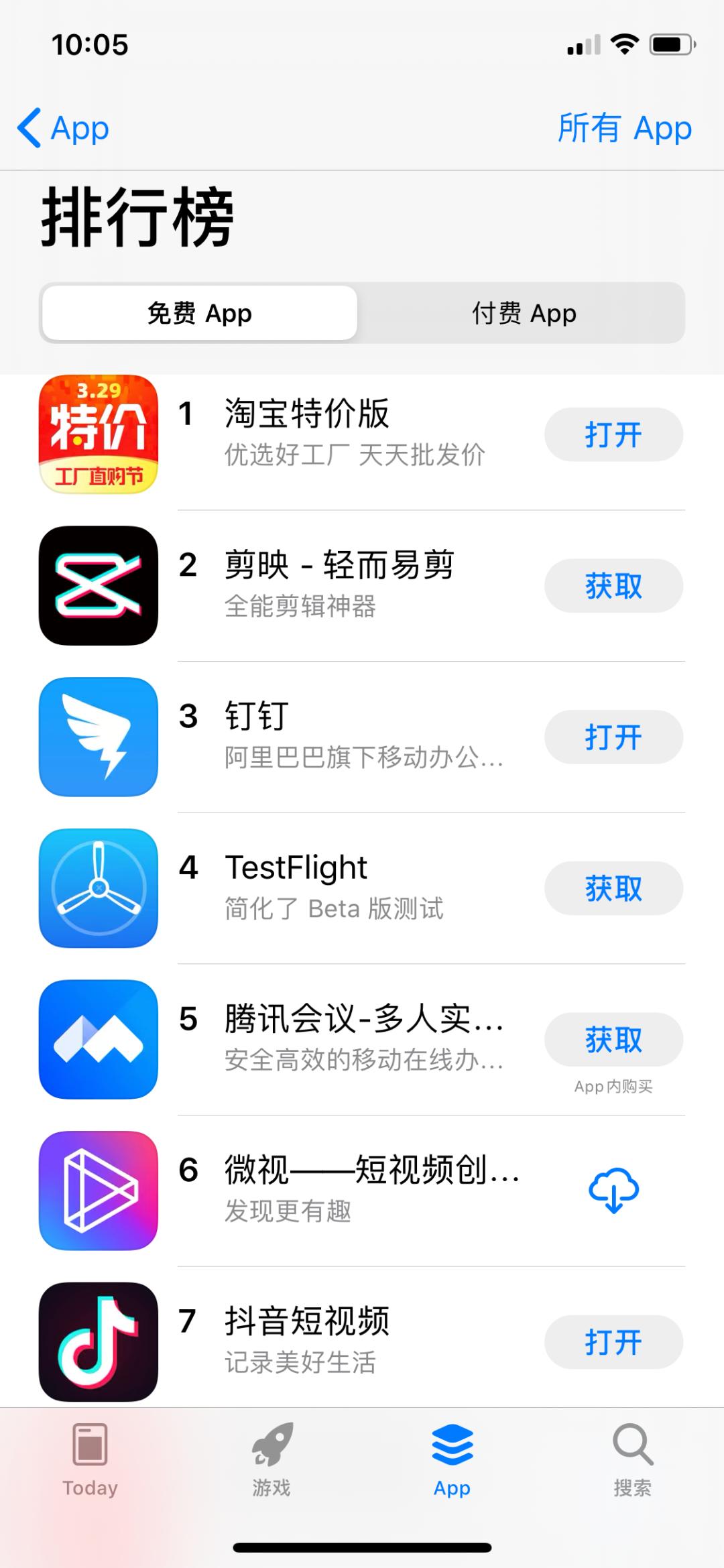The image size is (724, 1568).
Task: Open 所有 App list
Action: [x=625, y=128]
